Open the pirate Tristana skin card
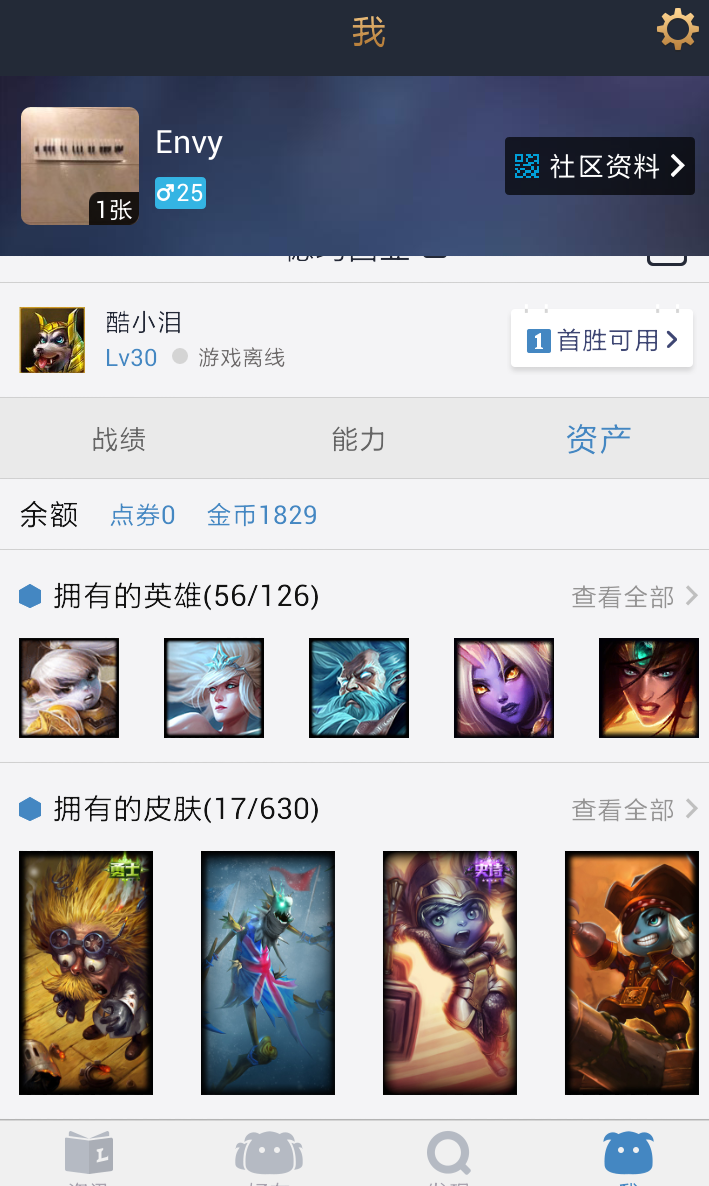This screenshot has height=1186, width=709. (632, 973)
